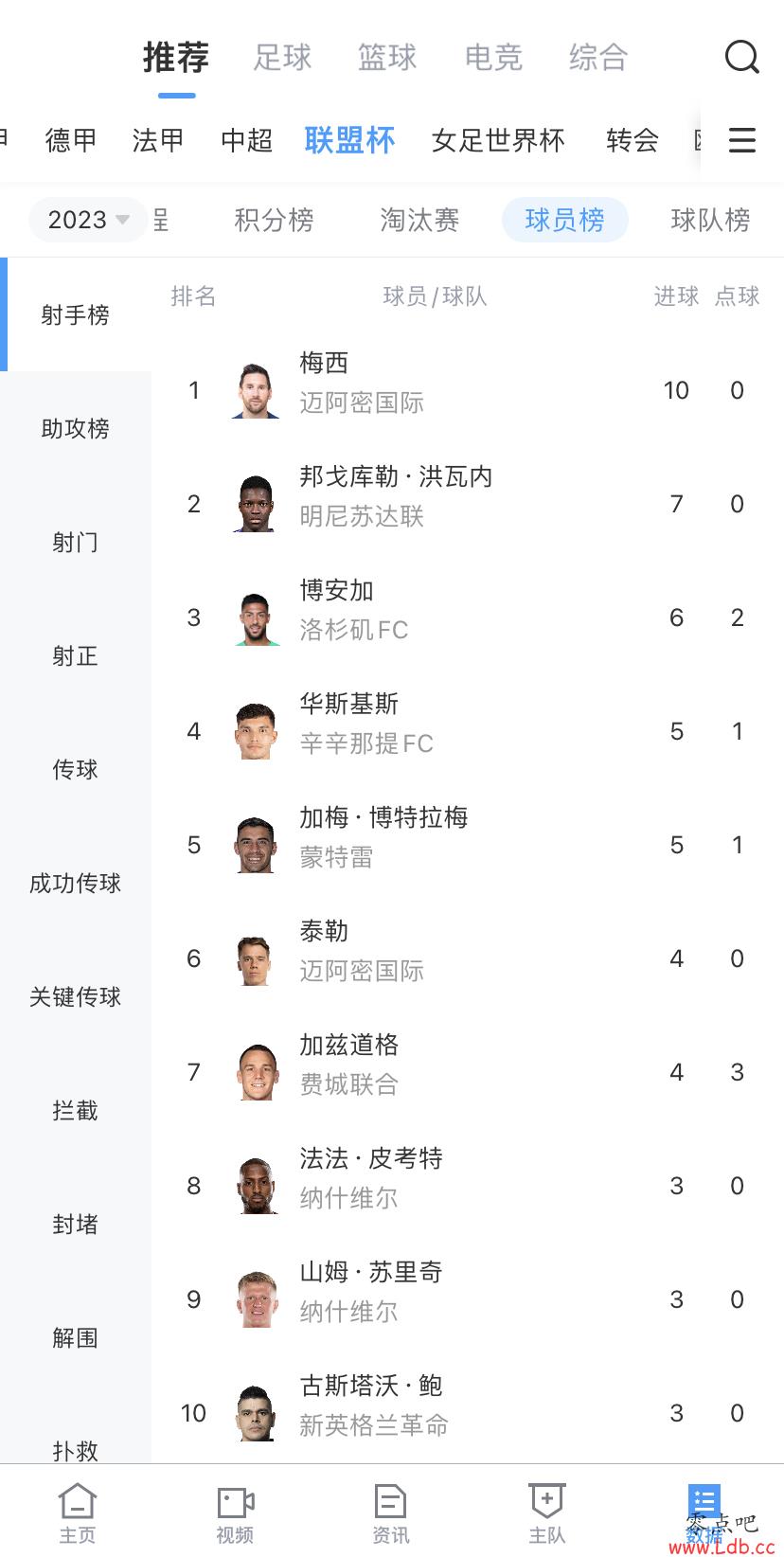Select 拦截 in the side list
The height and width of the screenshot is (1557, 784).
(x=75, y=1110)
